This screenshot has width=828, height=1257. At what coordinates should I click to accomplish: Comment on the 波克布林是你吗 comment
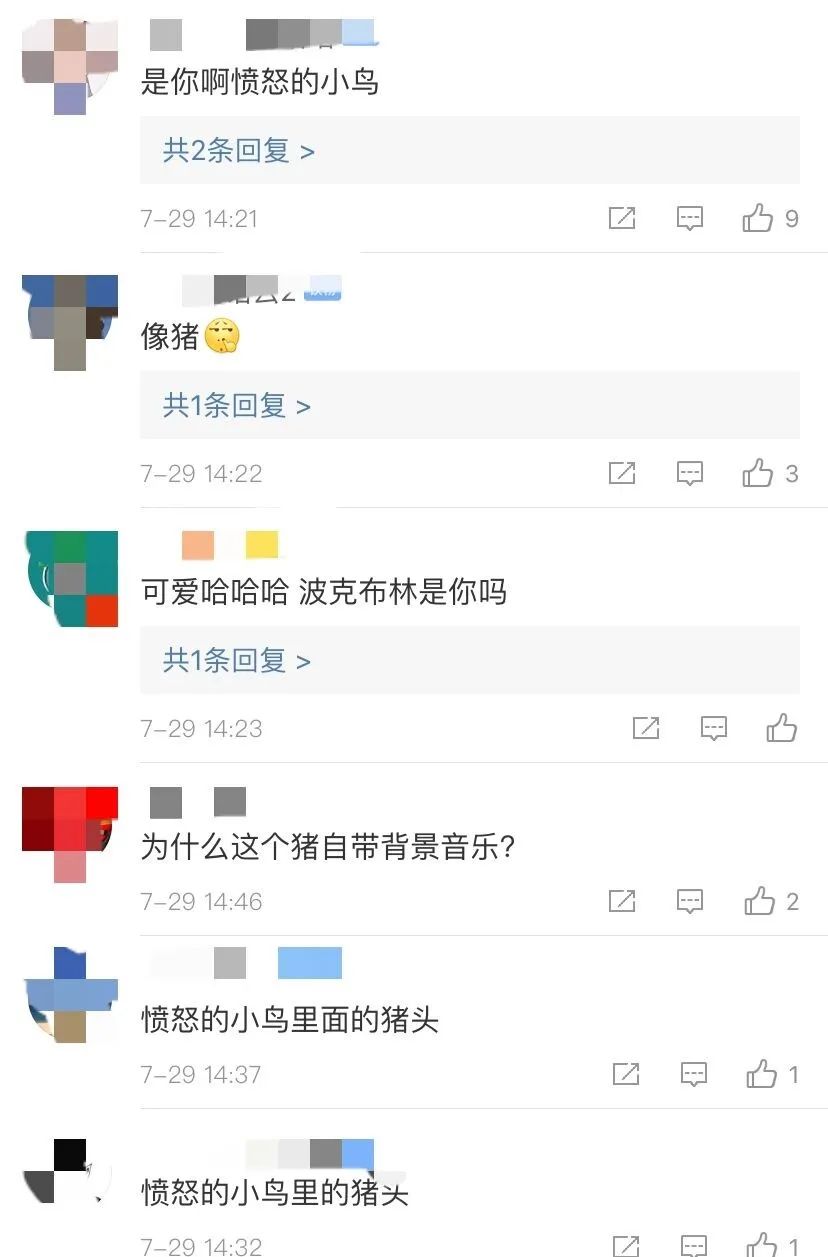(714, 728)
